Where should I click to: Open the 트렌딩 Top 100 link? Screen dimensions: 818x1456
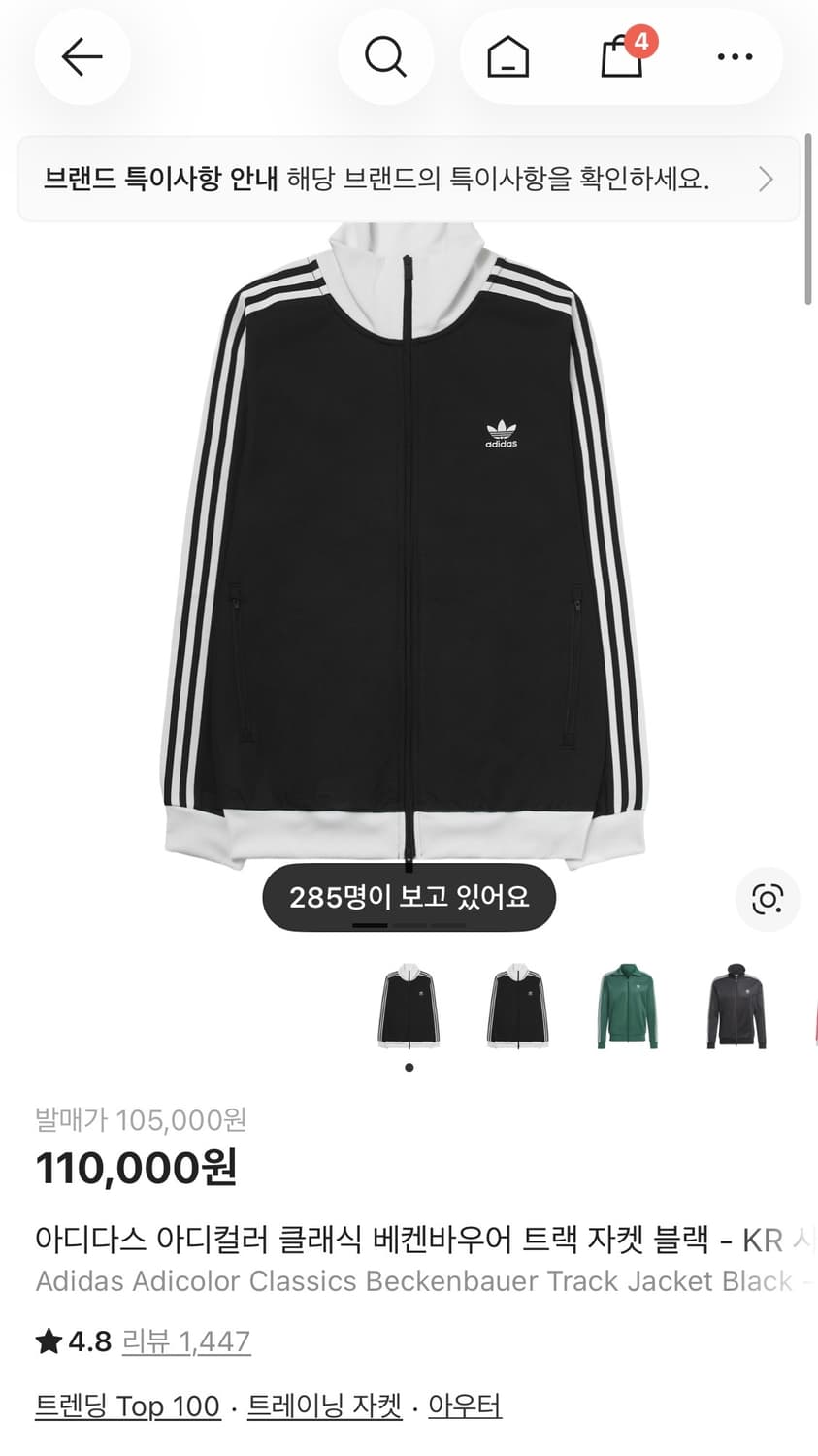click(127, 1406)
